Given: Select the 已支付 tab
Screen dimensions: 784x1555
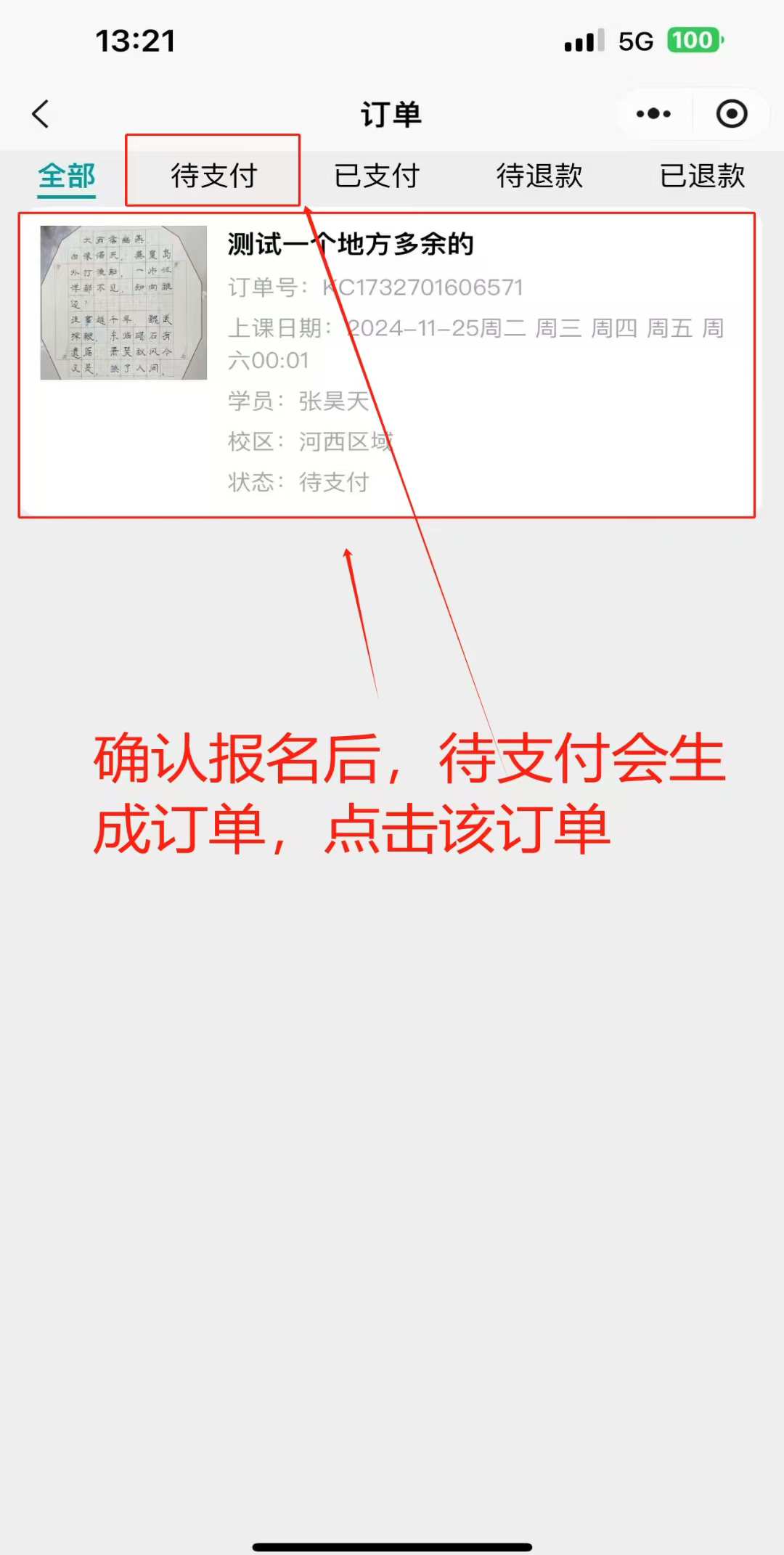Looking at the screenshot, I should (377, 176).
